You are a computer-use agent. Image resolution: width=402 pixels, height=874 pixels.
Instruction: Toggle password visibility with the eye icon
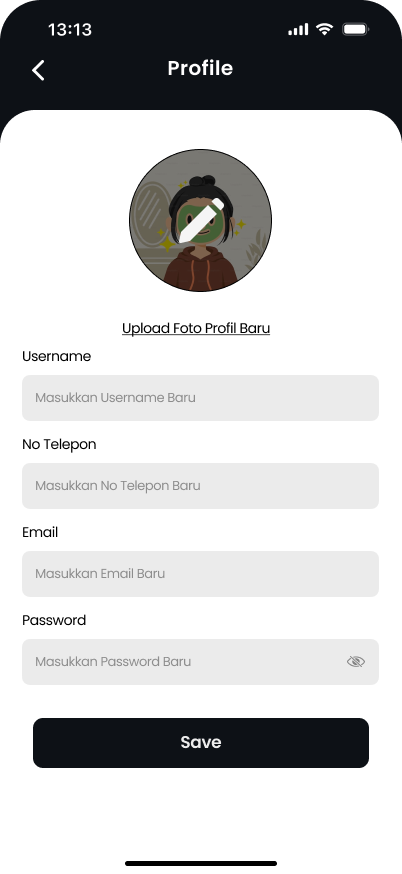tap(356, 662)
